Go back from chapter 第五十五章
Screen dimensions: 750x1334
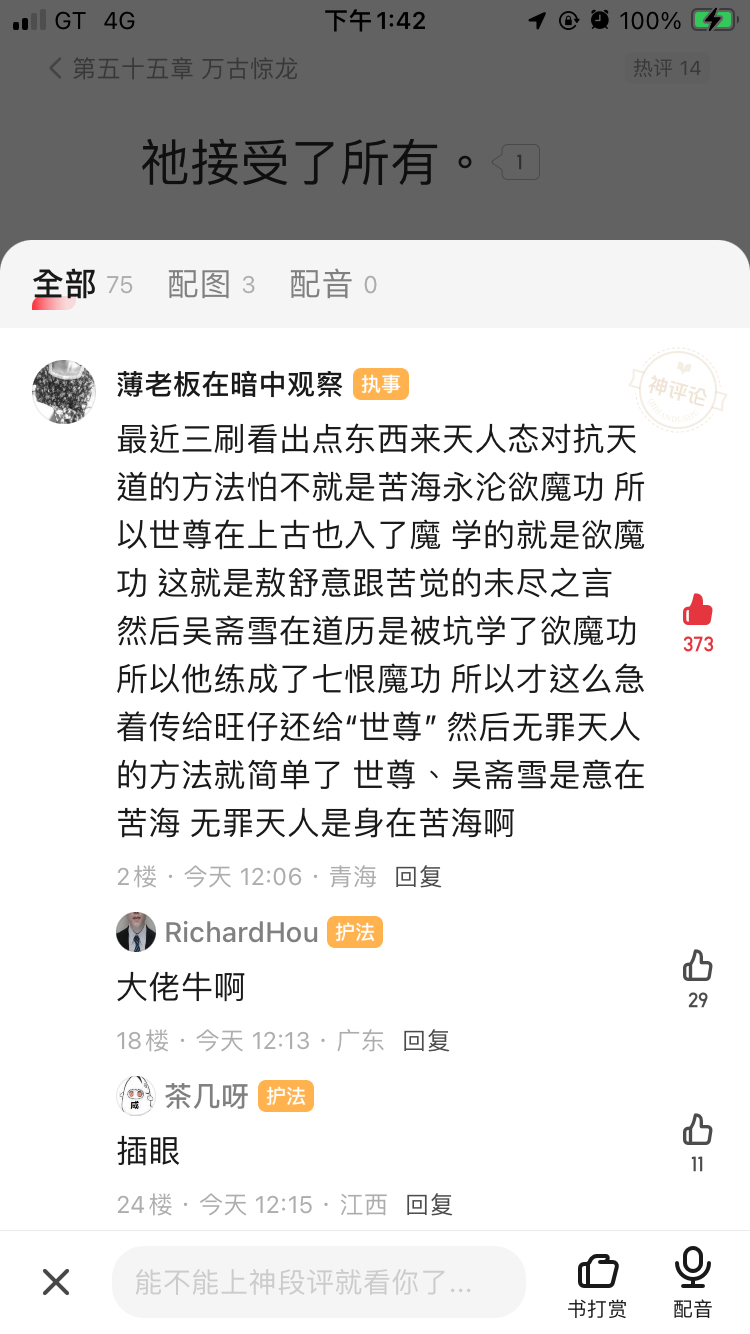[56, 69]
